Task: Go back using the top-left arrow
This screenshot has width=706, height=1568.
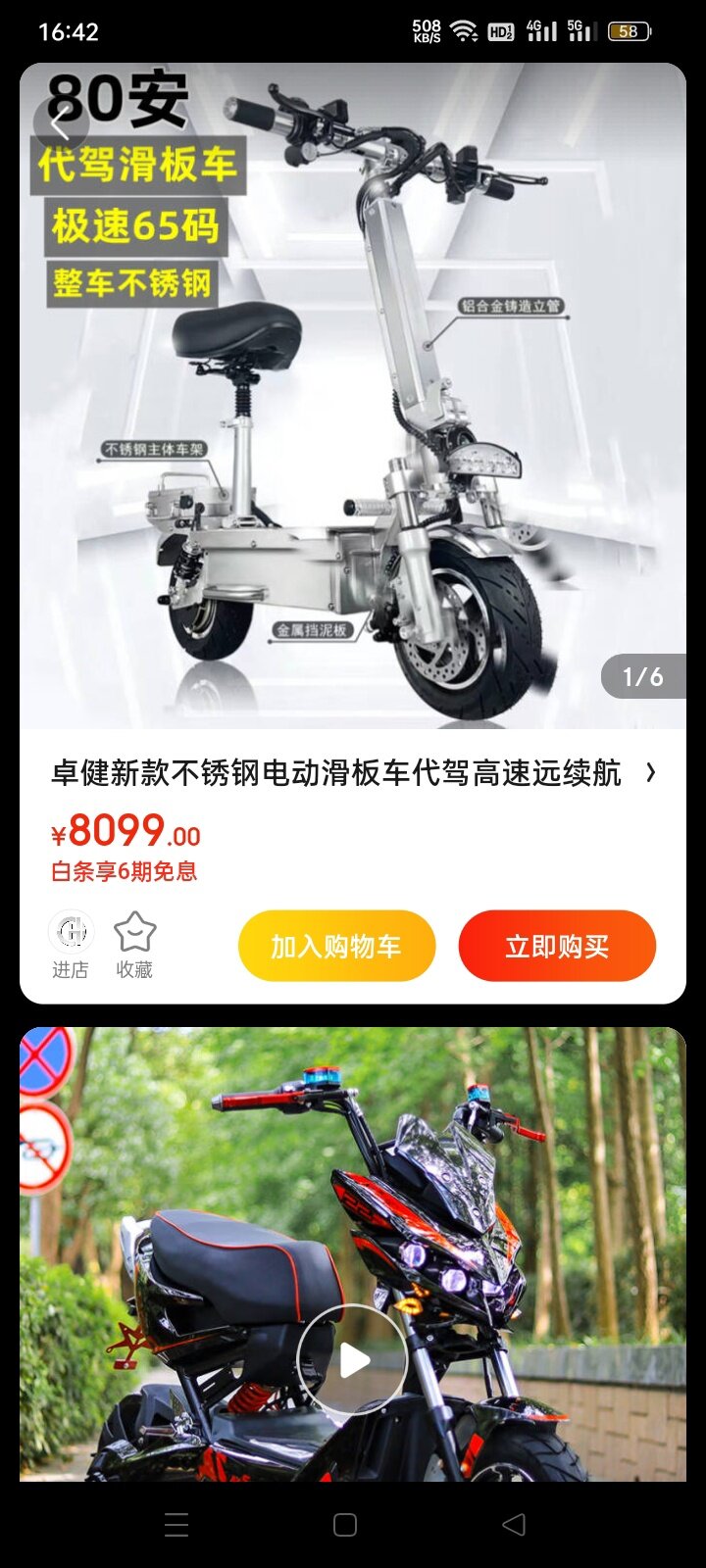Action: pos(61,124)
